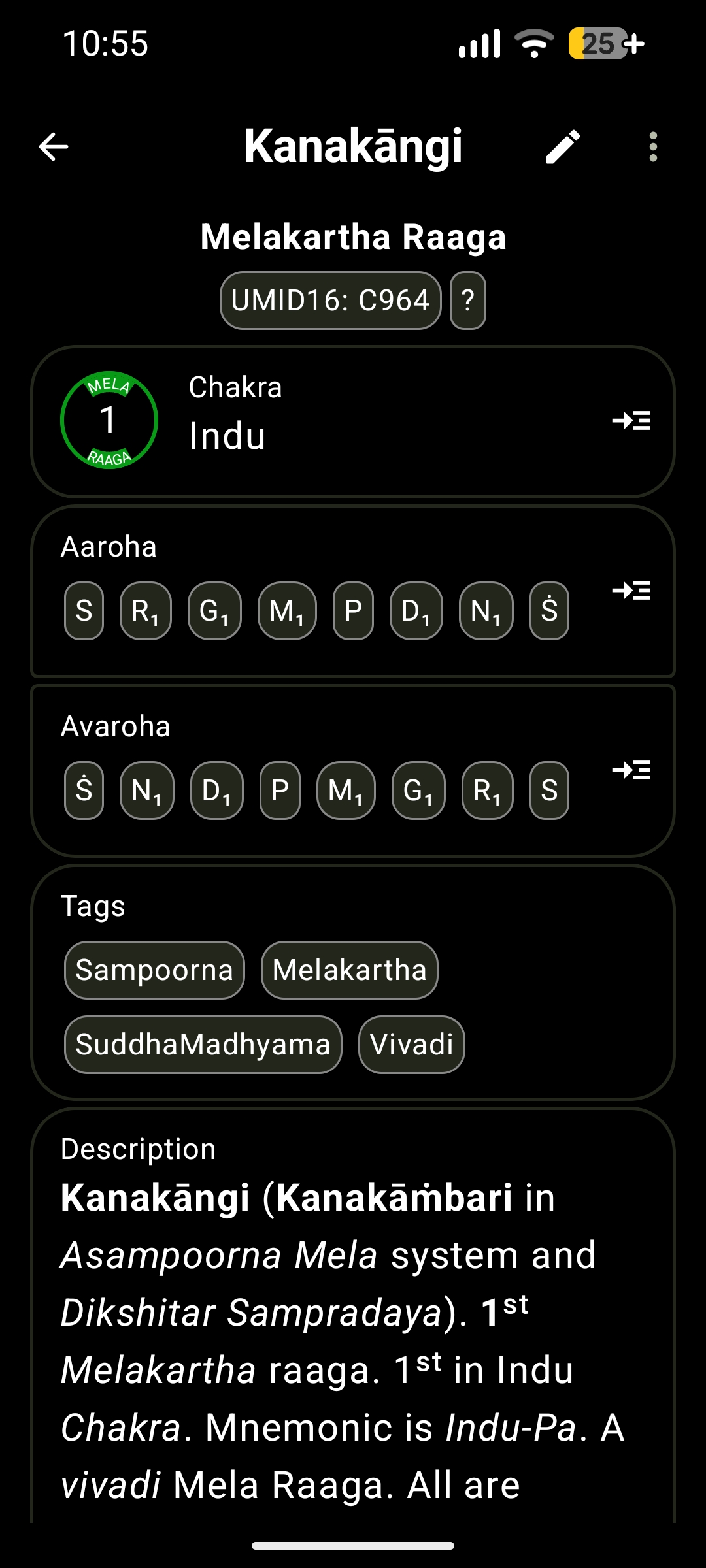The image size is (706, 1568).
Task: Tap the UMID16: C964 chip
Action: coord(330,301)
